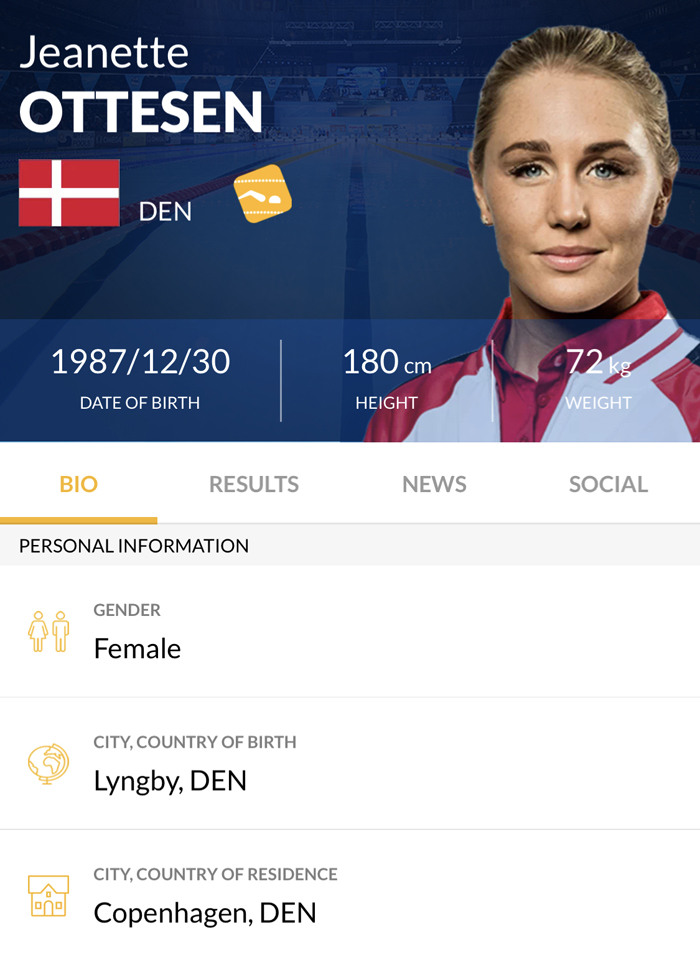The width and height of the screenshot is (700, 960).
Task: Select the Bio tab
Action: coord(78,485)
